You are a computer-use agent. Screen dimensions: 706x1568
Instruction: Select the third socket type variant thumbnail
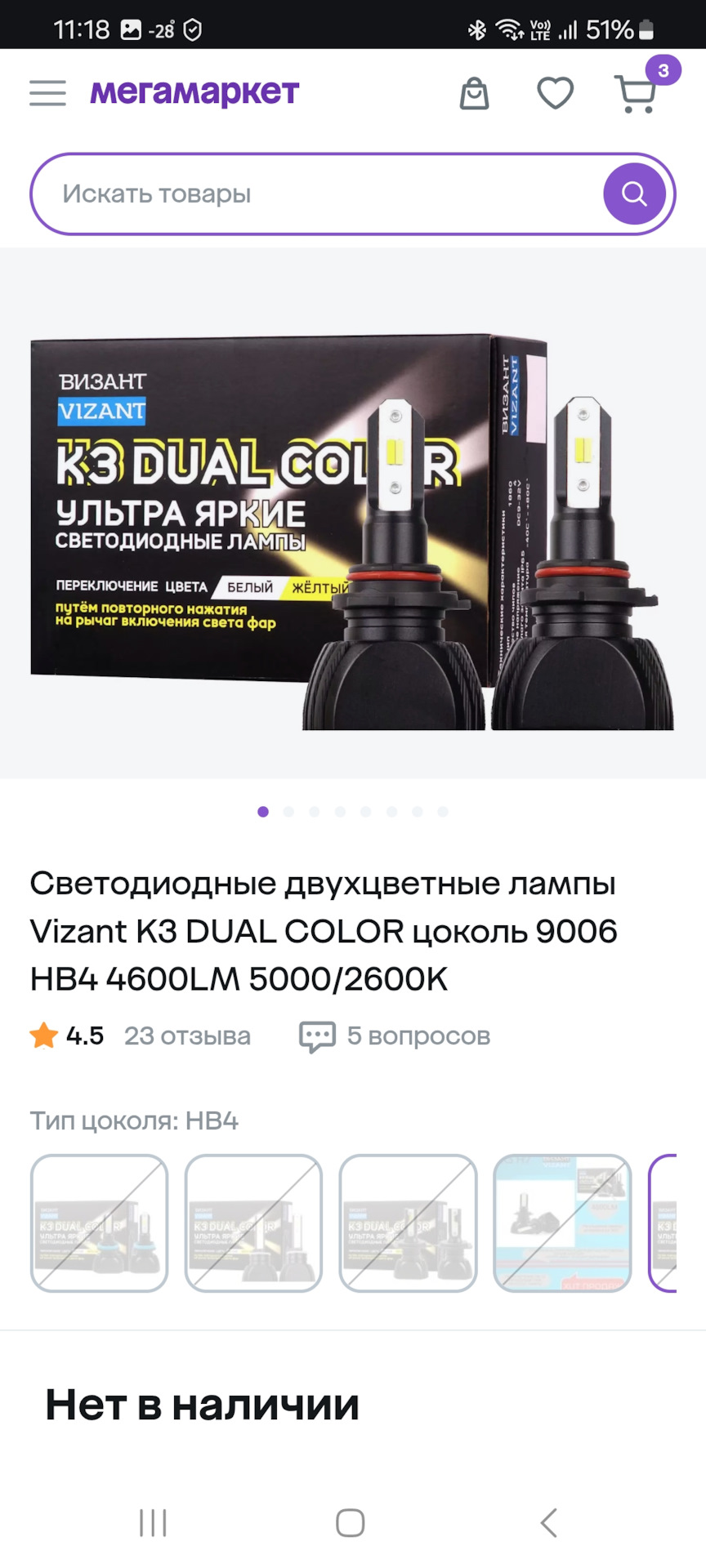pyautogui.click(x=408, y=1223)
